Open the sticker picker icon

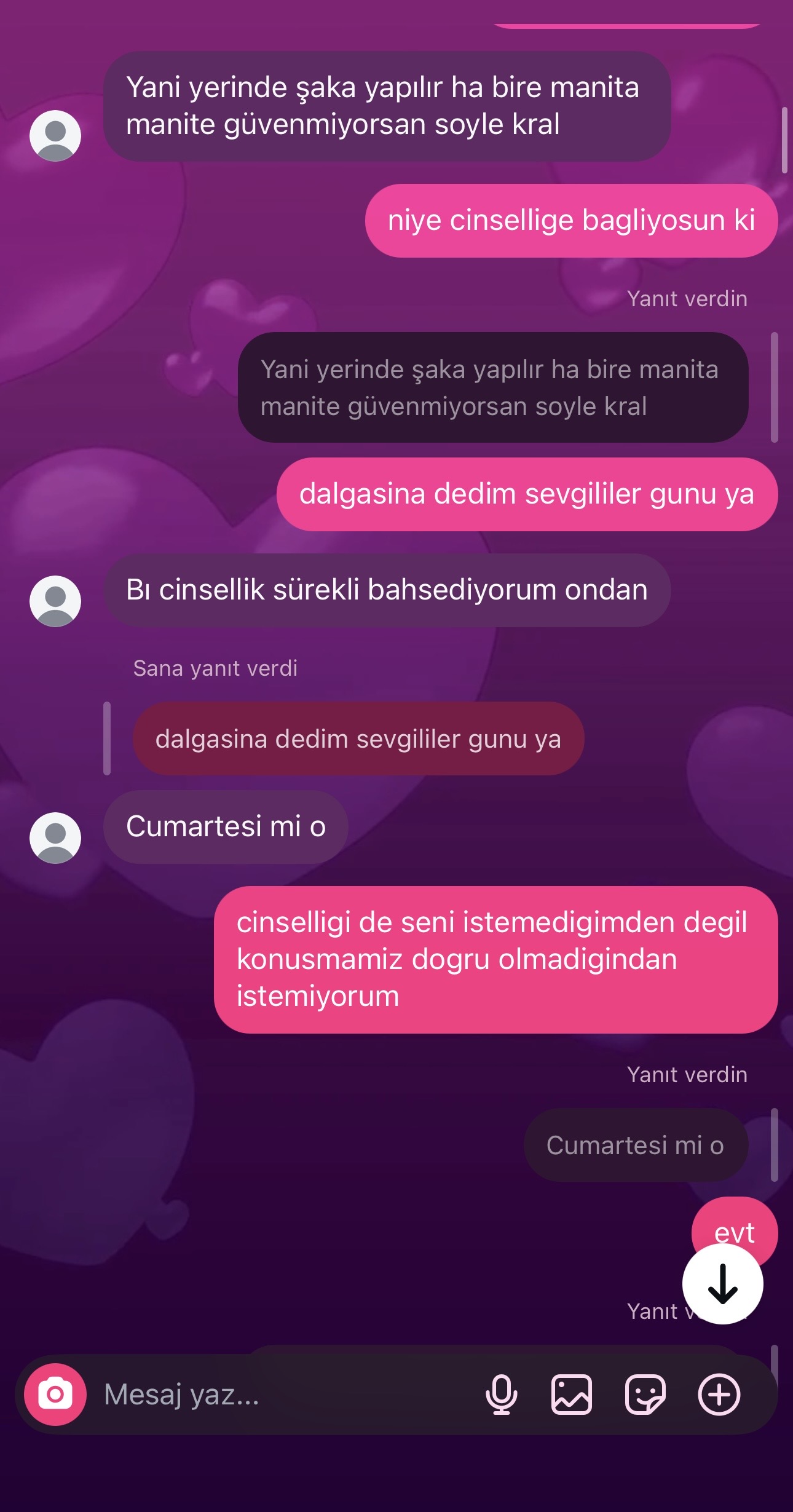coord(645,1394)
